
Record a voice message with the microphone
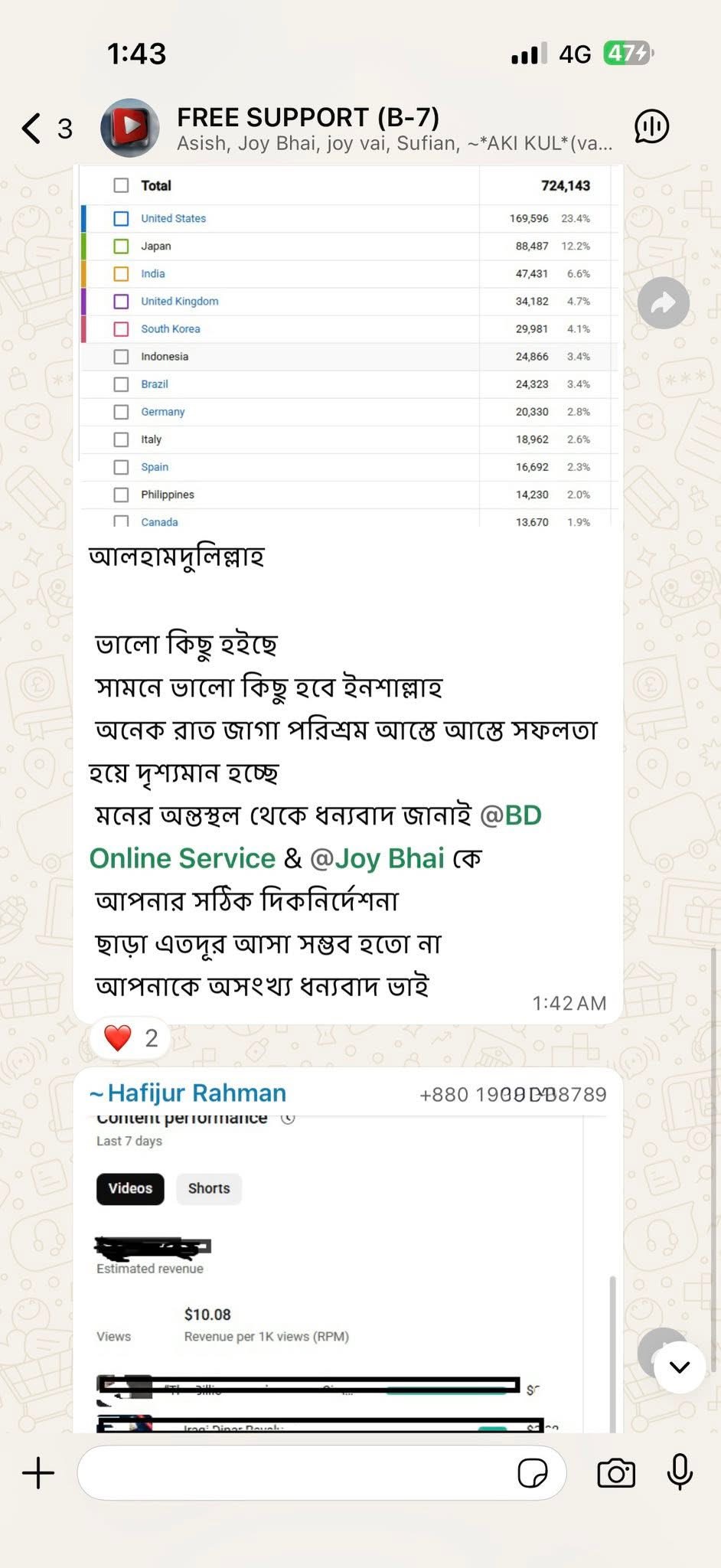(680, 1472)
